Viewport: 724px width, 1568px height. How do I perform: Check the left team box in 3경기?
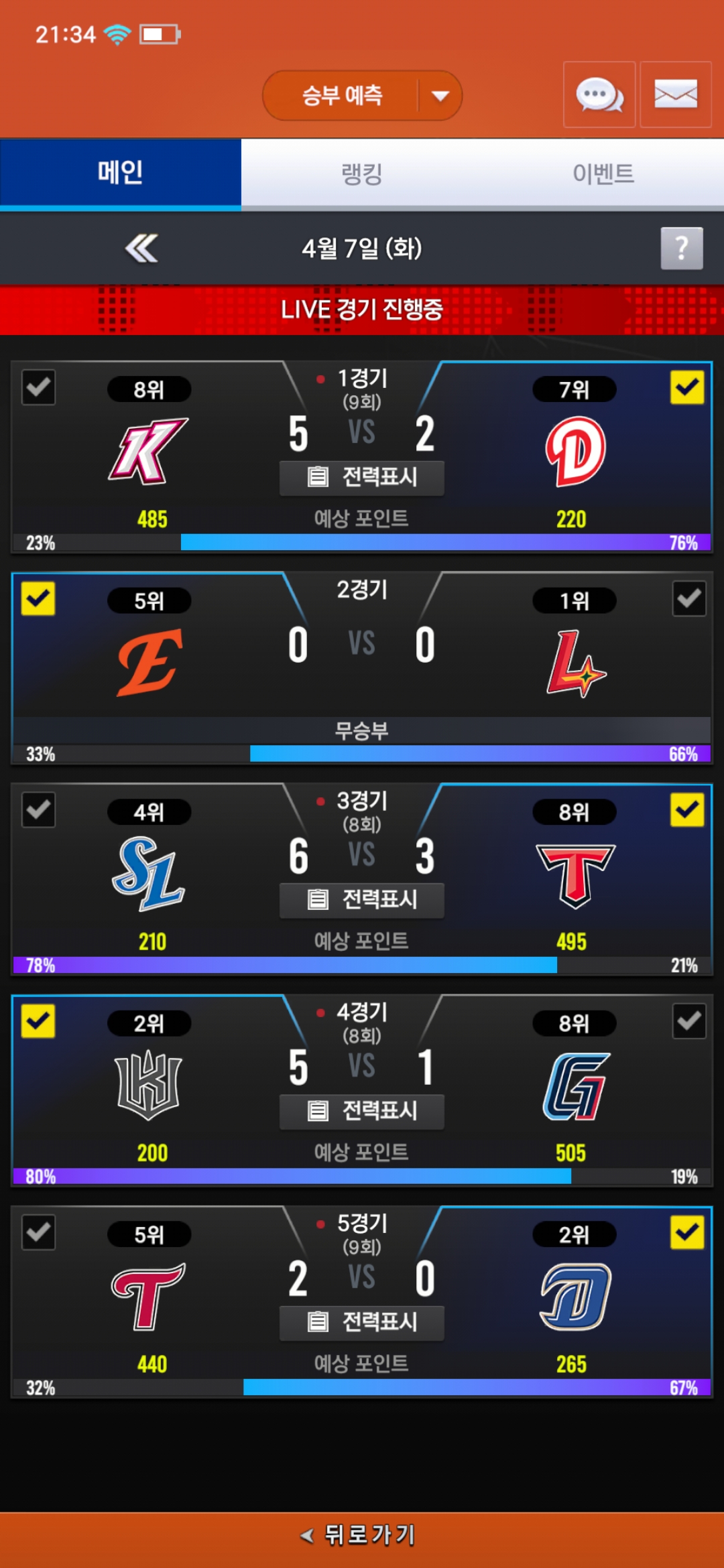click(38, 810)
